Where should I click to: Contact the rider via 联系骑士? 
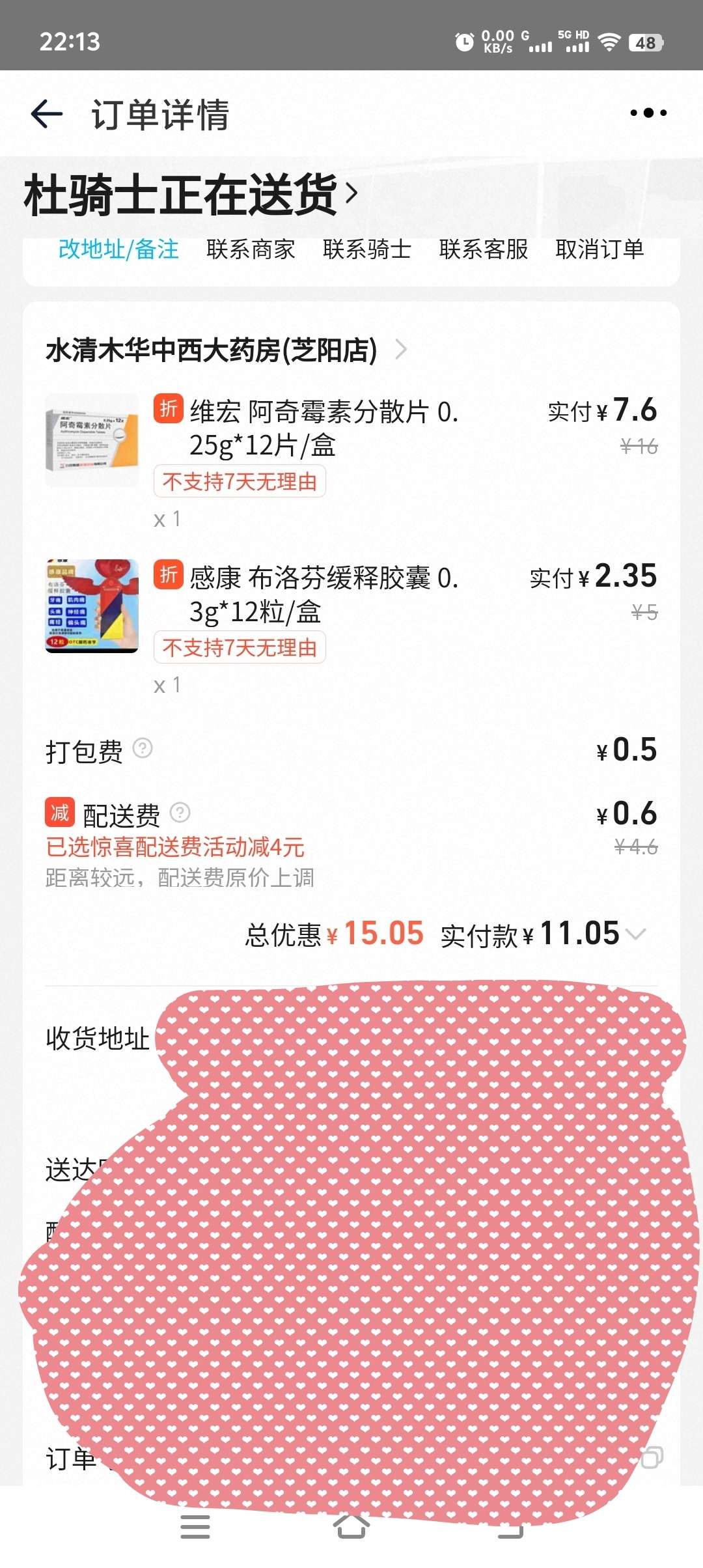367,249
